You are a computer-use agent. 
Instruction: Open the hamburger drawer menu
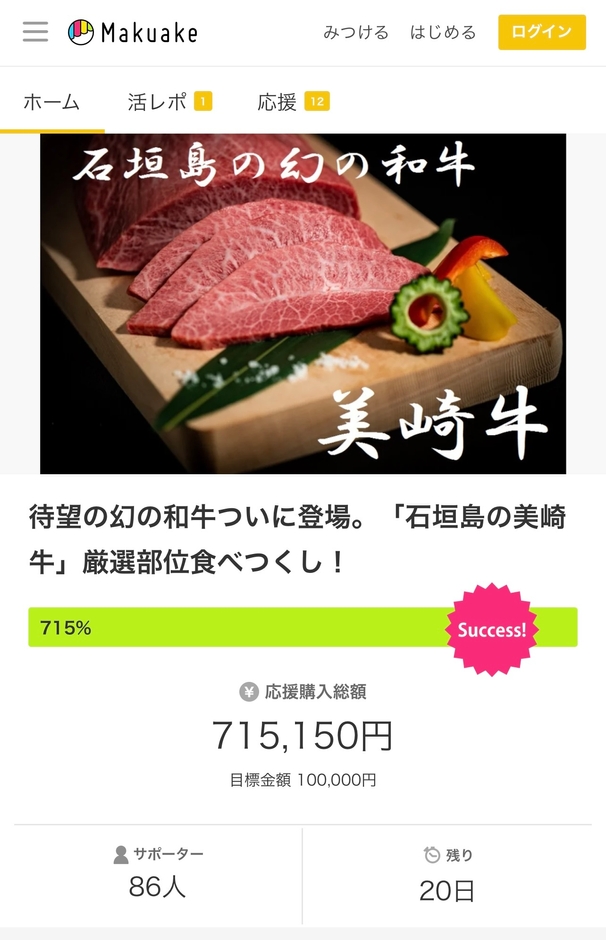35,32
